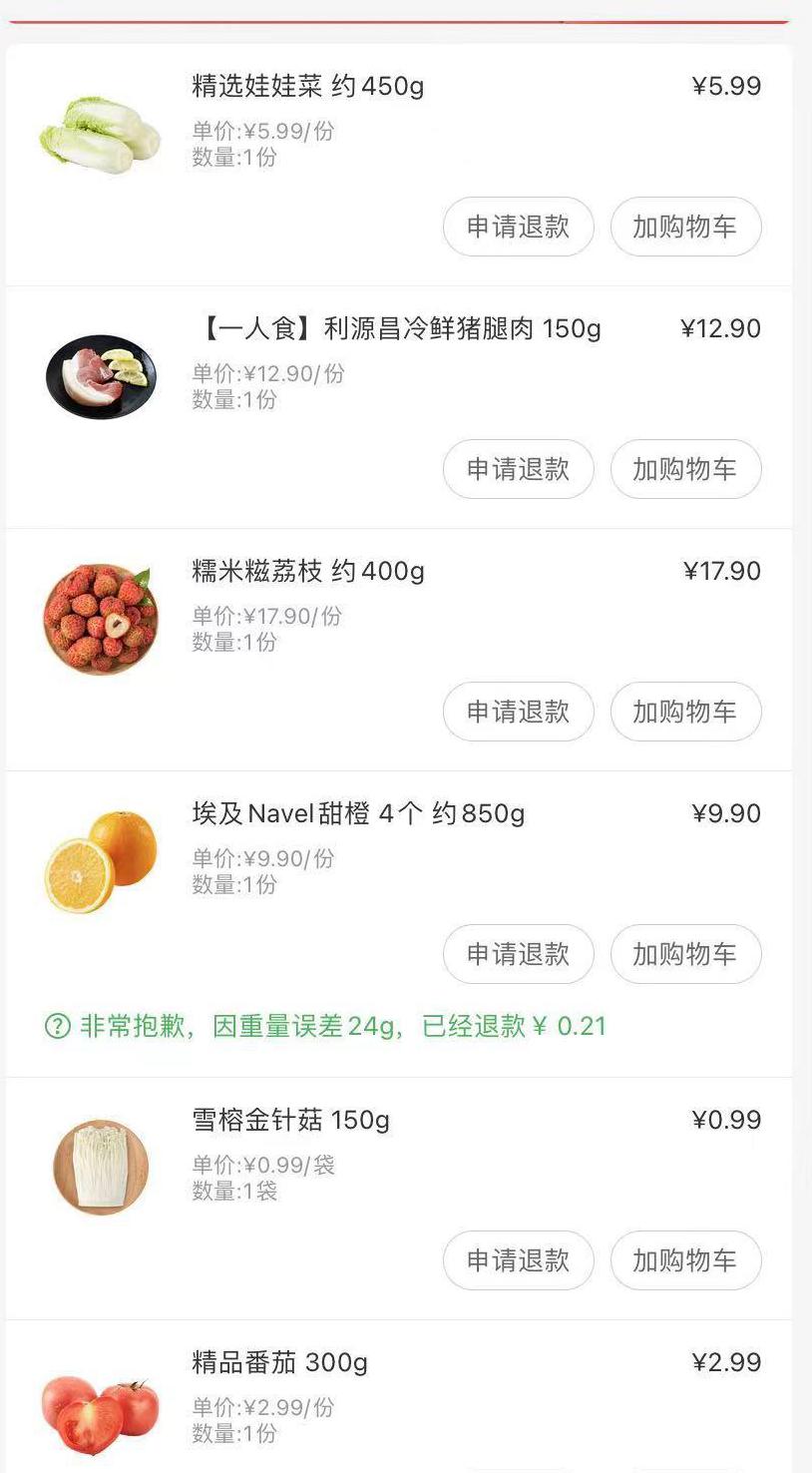
Task: Add Navel 甜橙 oranges to cart
Action: [685, 954]
